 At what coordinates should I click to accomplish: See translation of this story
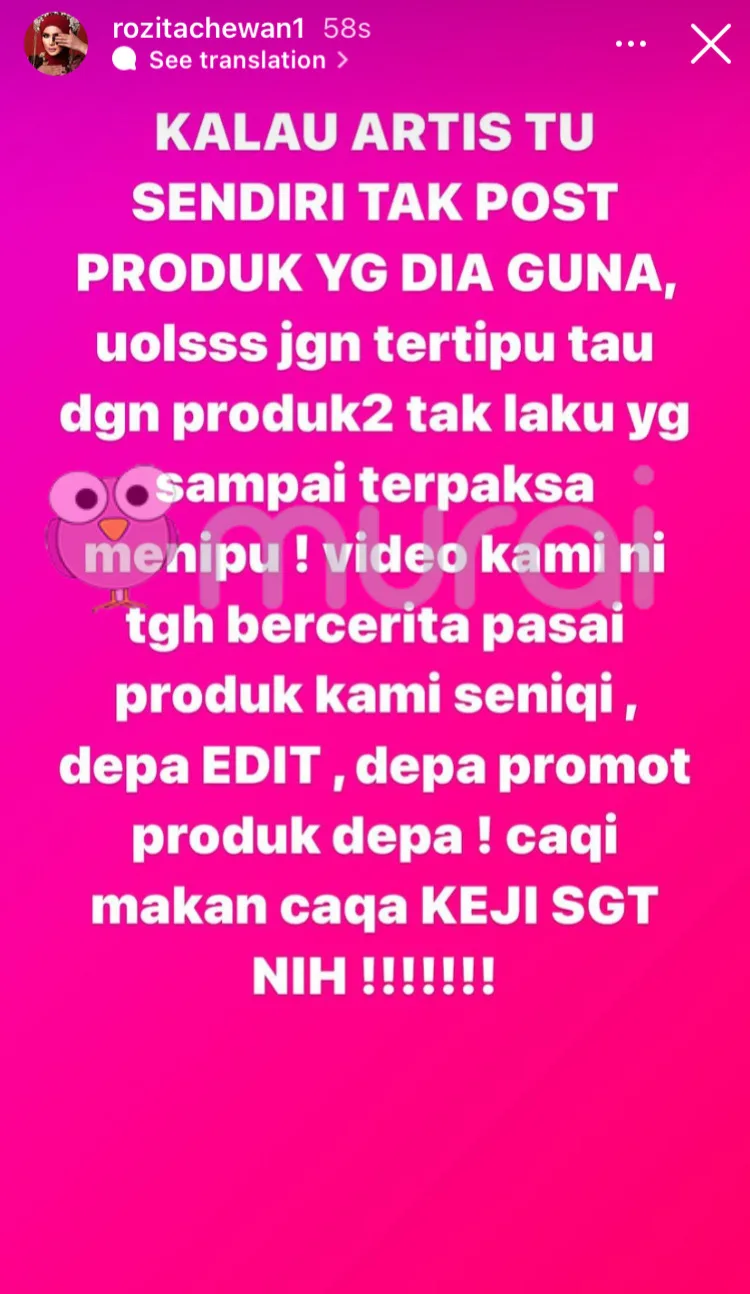(236, 60)
